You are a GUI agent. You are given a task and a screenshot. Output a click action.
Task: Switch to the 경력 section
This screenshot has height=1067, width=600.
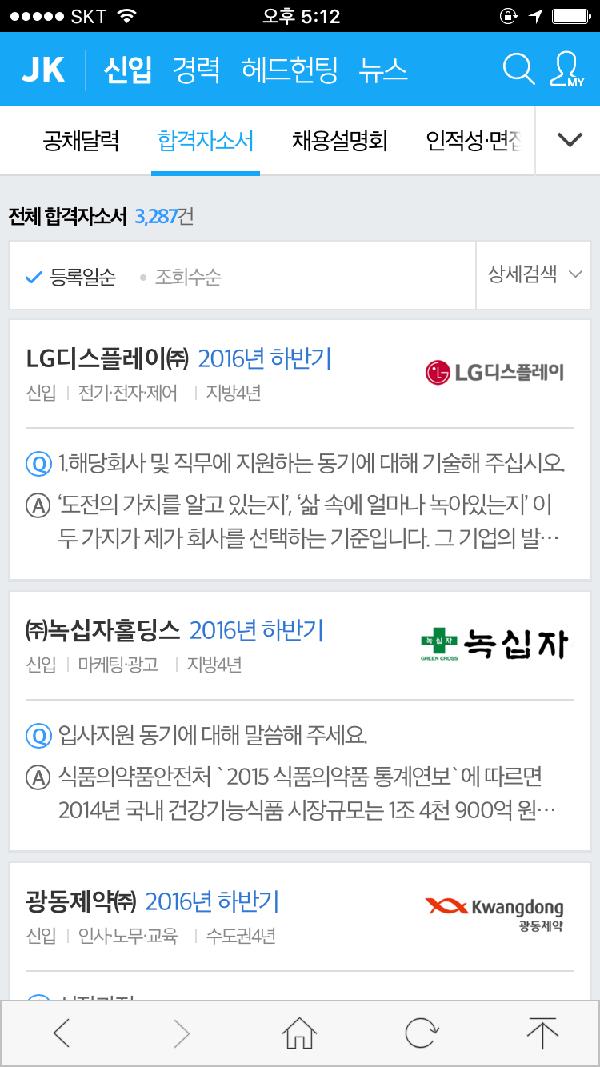[195, 69]
